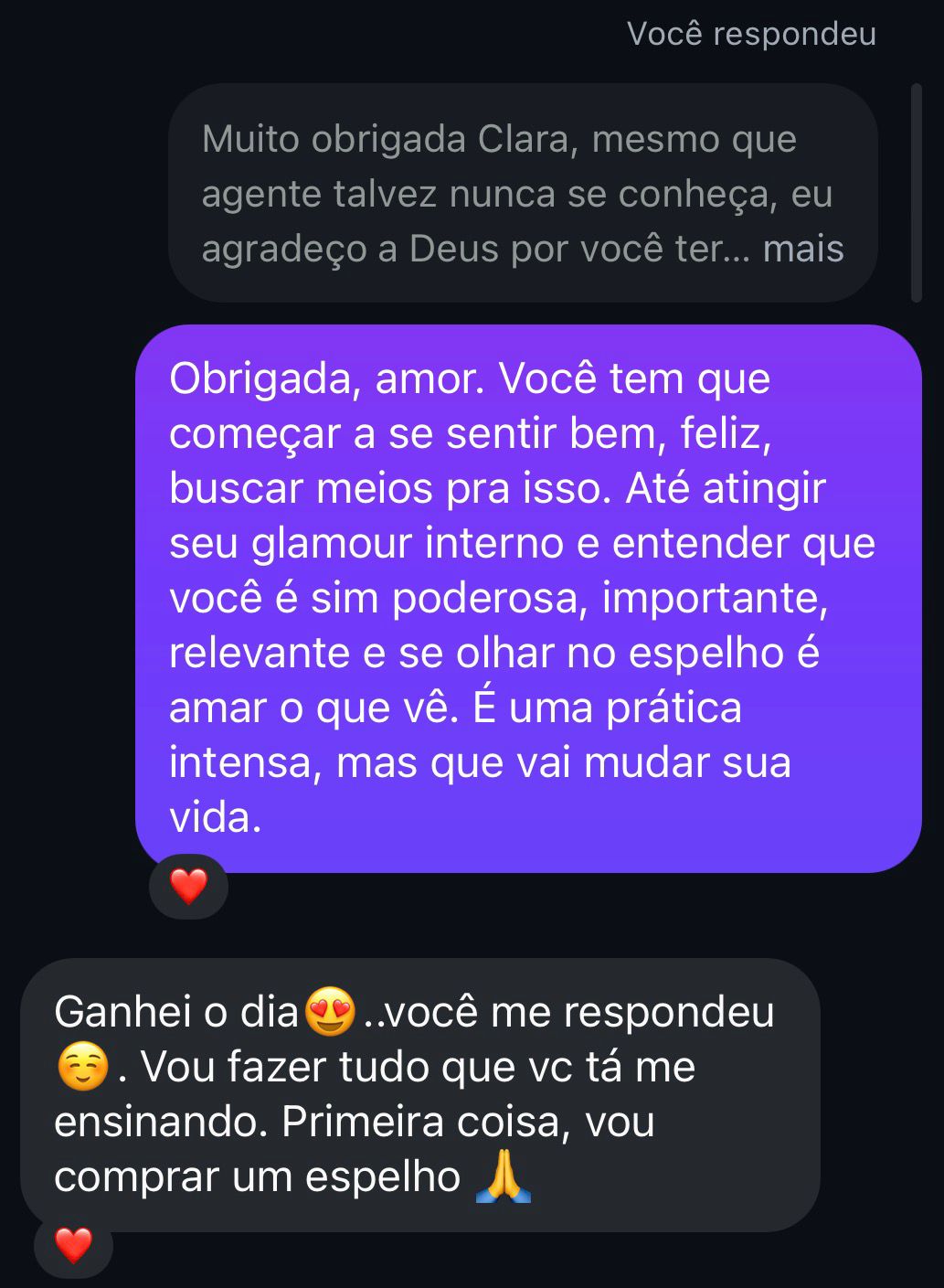View heart reaction on purple message

point(189,886)
